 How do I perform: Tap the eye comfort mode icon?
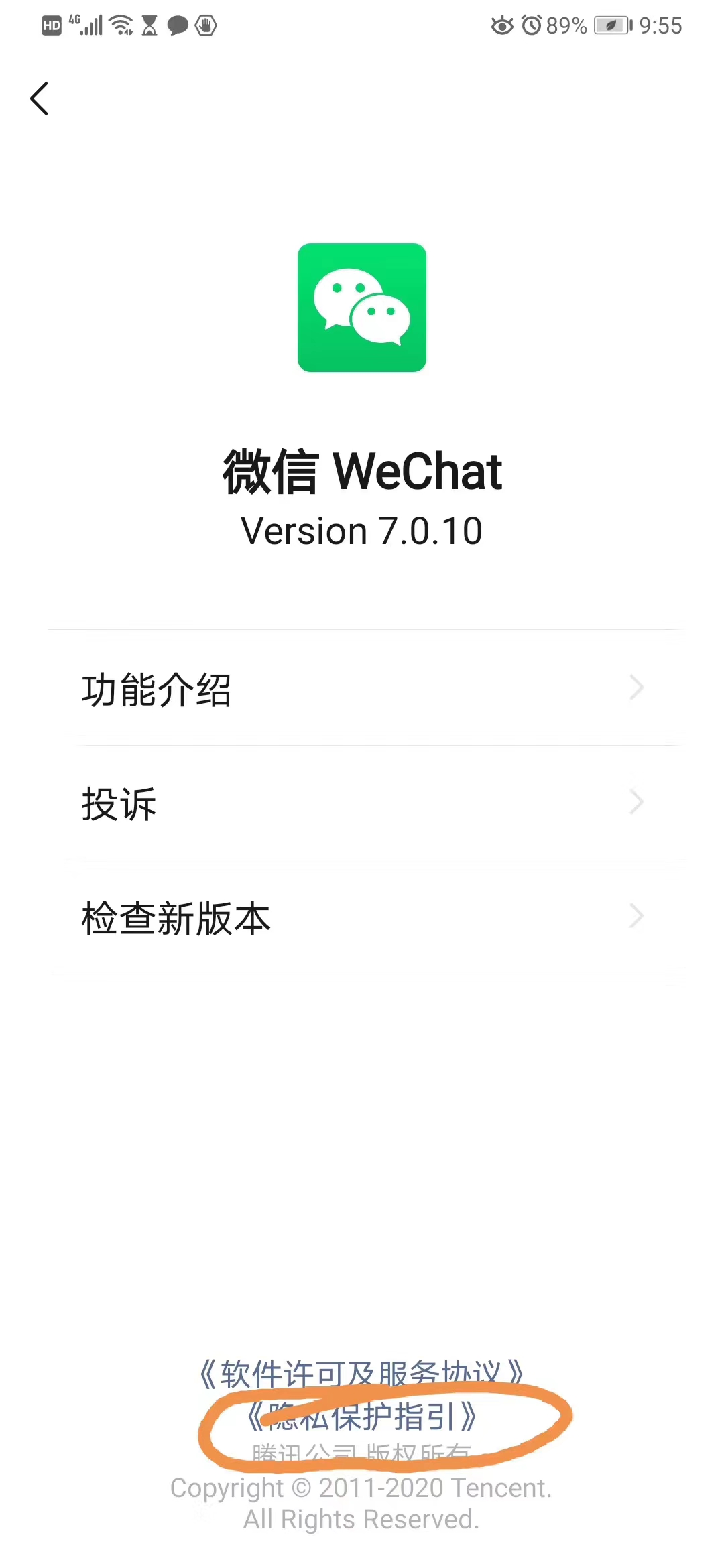(x=501, y=25)
